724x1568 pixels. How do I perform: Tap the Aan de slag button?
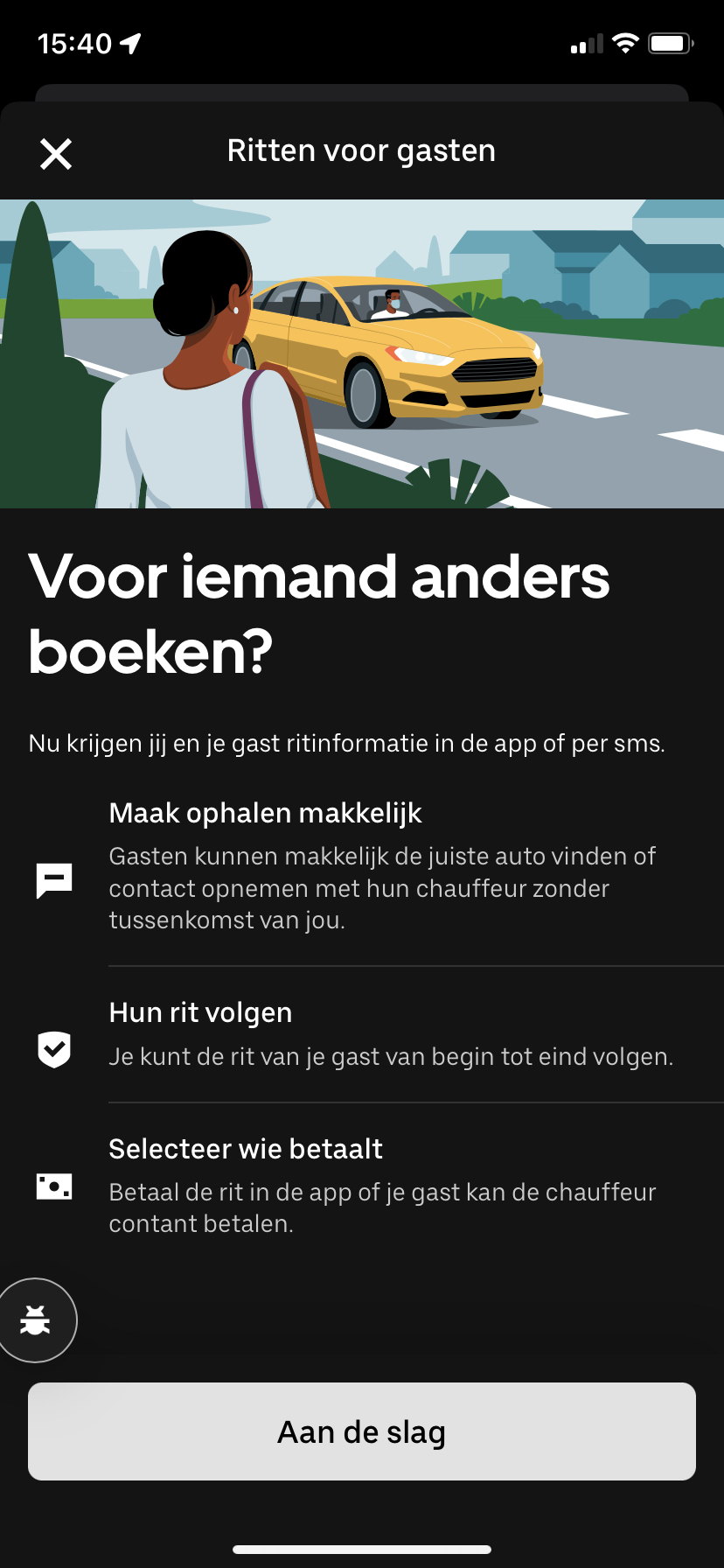pyautogui.click(x=362, y=1431)
